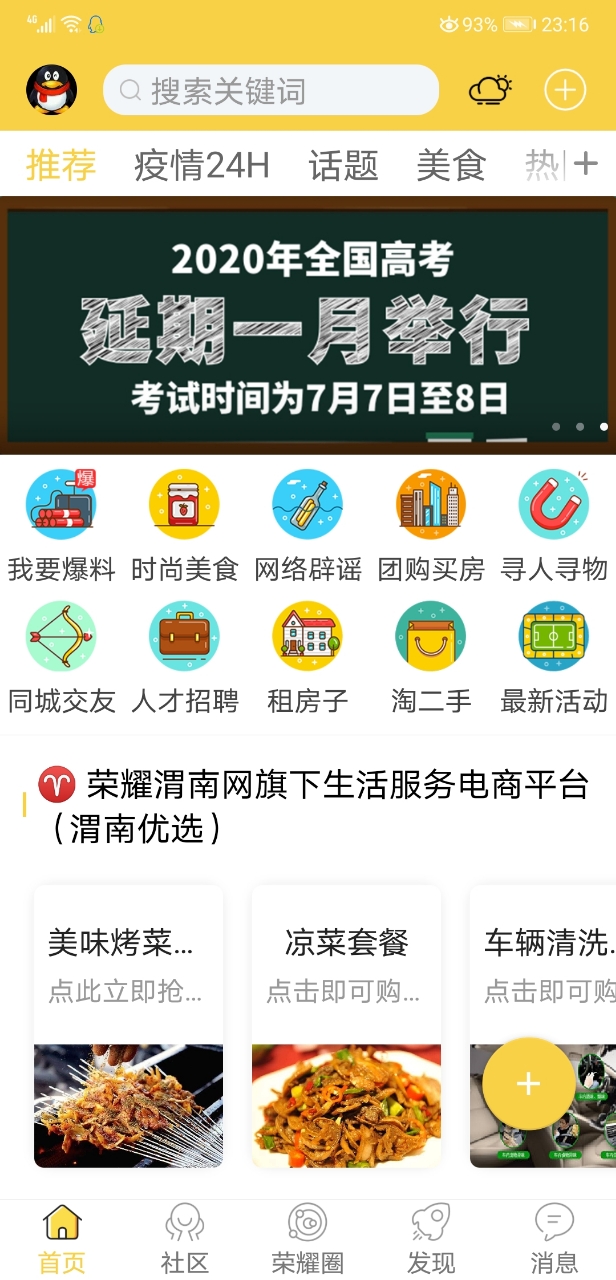Image resolution: width=616 pixels, height=1280 pixels.
Task: Switch to the 话题 tab
Action: click(x=343, y=165)
